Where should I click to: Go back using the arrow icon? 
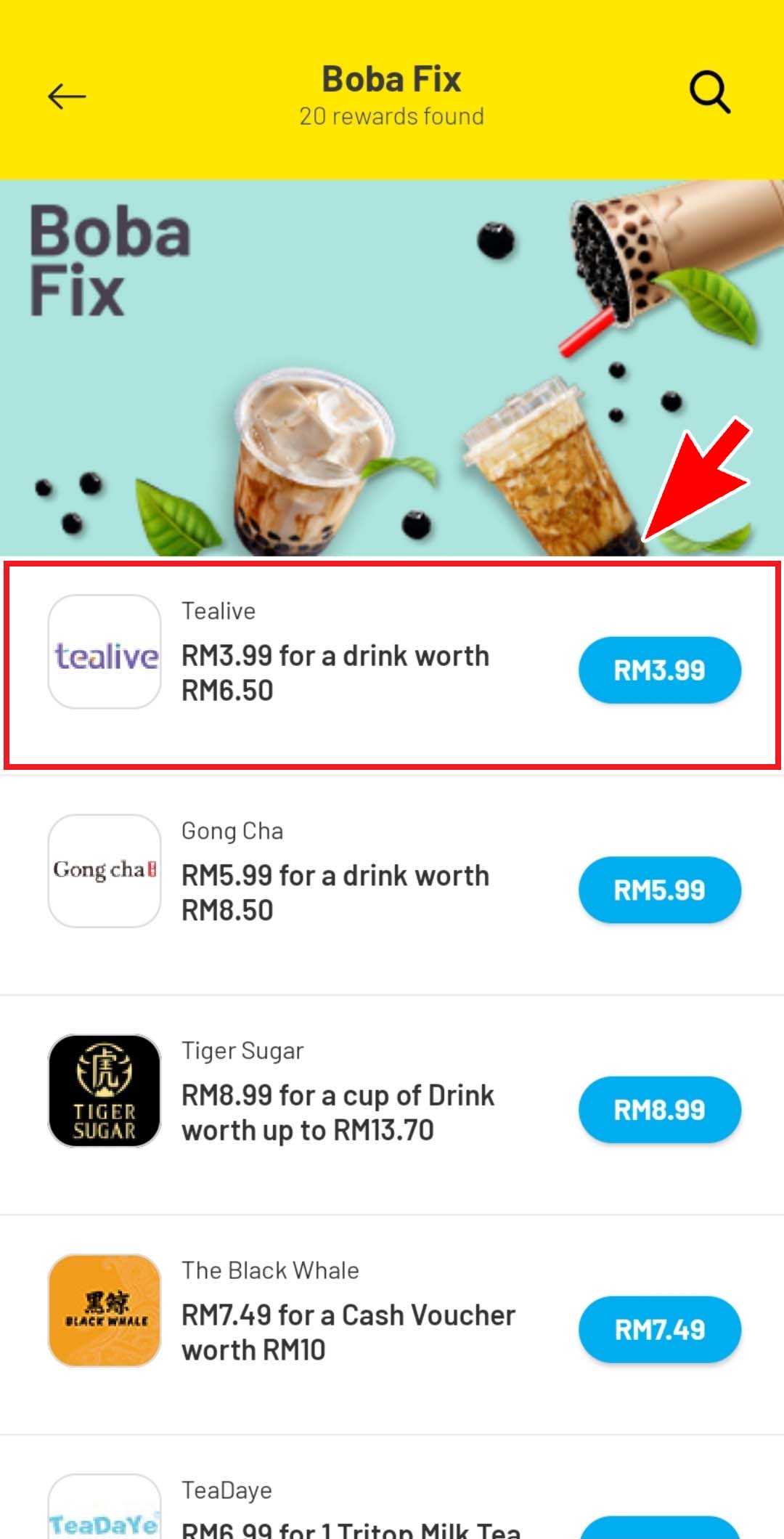[x=67, y=96]
